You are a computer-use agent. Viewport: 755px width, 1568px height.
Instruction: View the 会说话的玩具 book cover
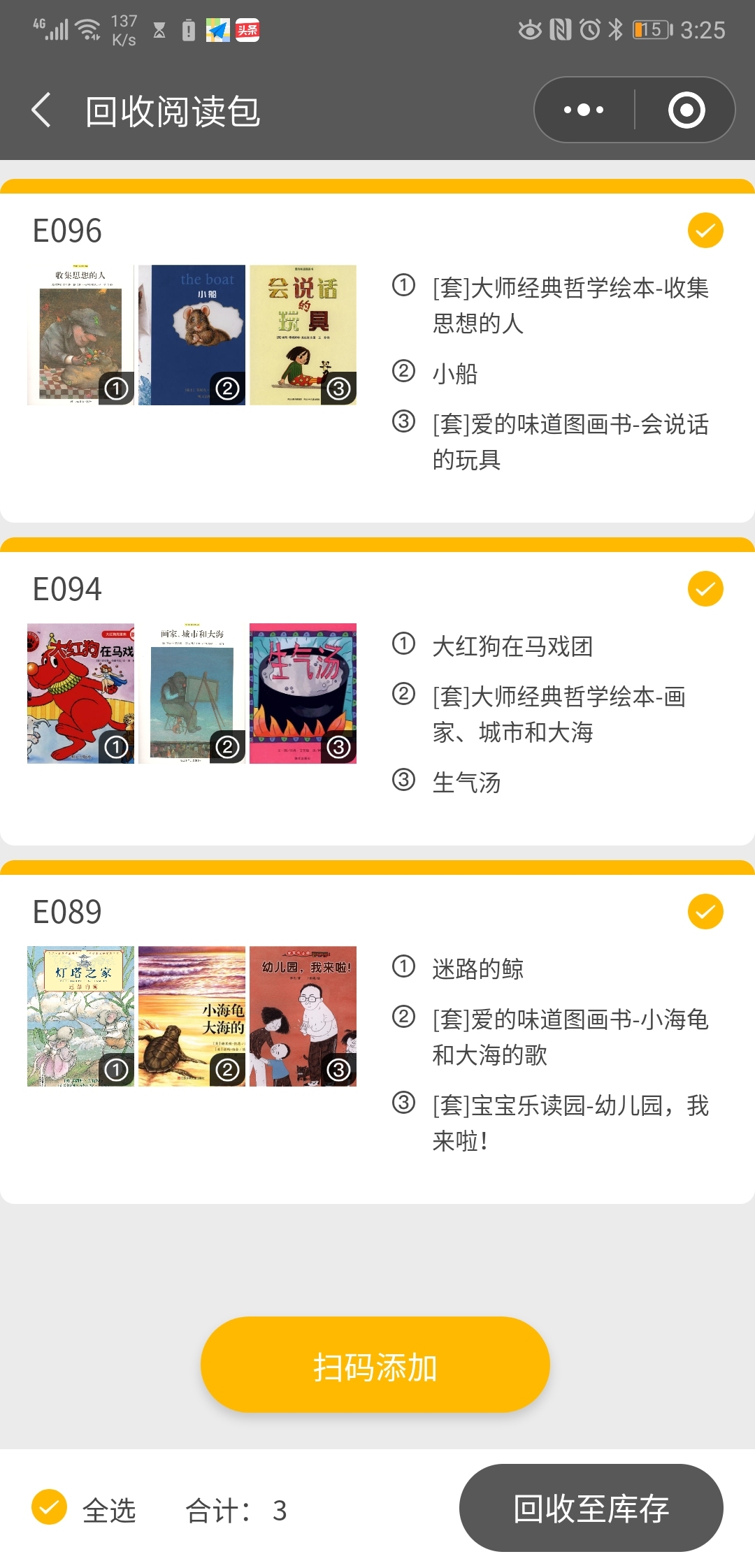pos(303,335)
